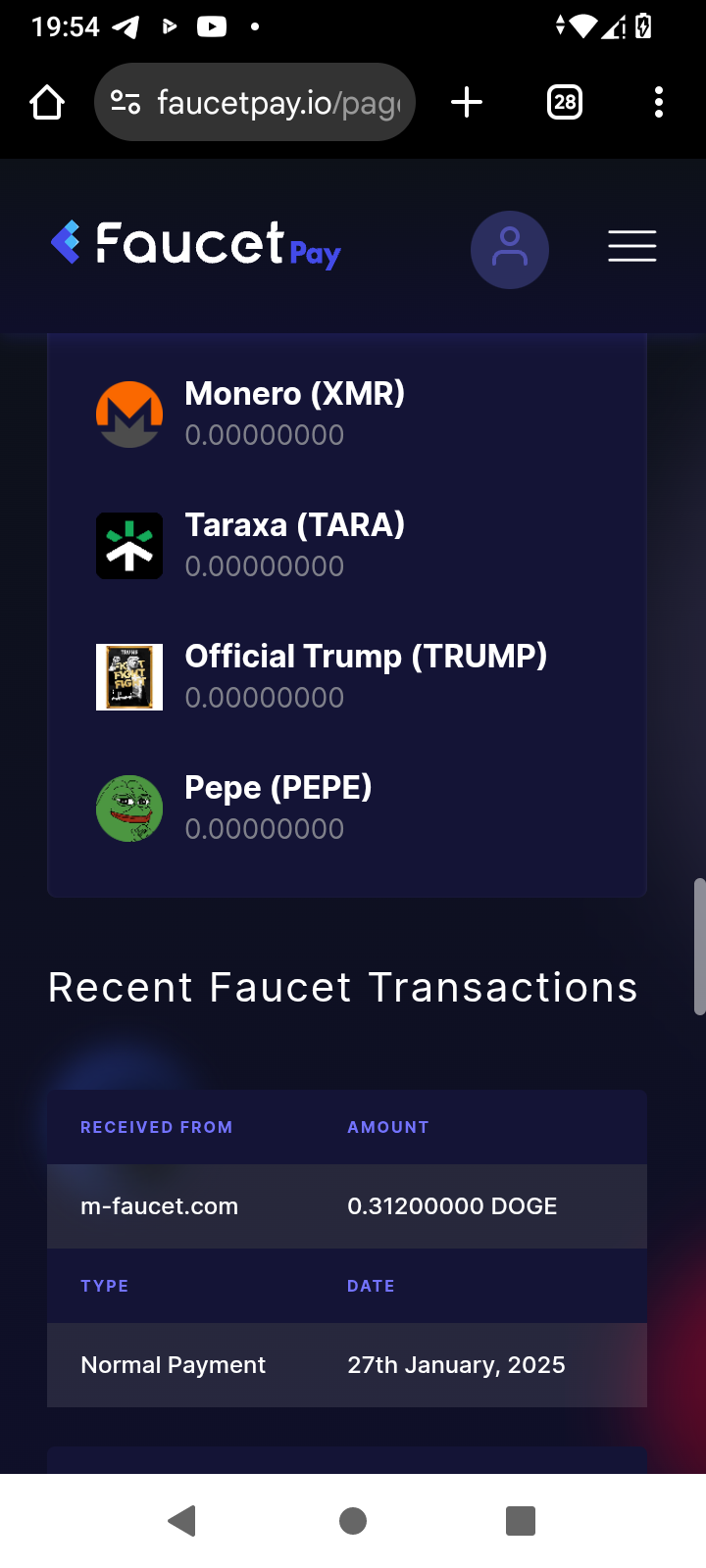Tap the system back button
This screenshot has width=706, height=1568.
(x=182, y=1521)
